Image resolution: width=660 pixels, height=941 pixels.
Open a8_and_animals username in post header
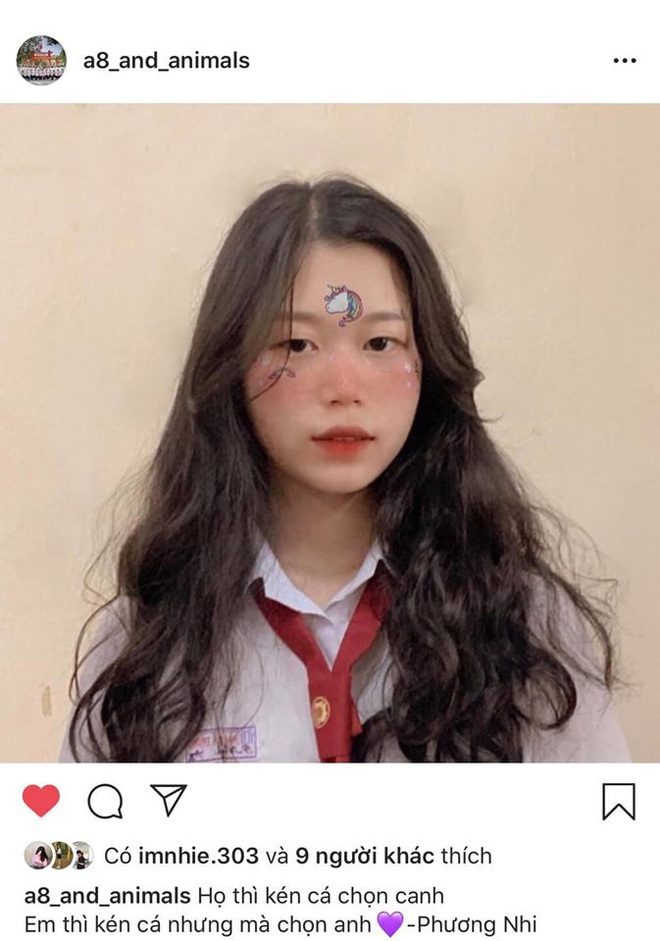tap(166, 61)
